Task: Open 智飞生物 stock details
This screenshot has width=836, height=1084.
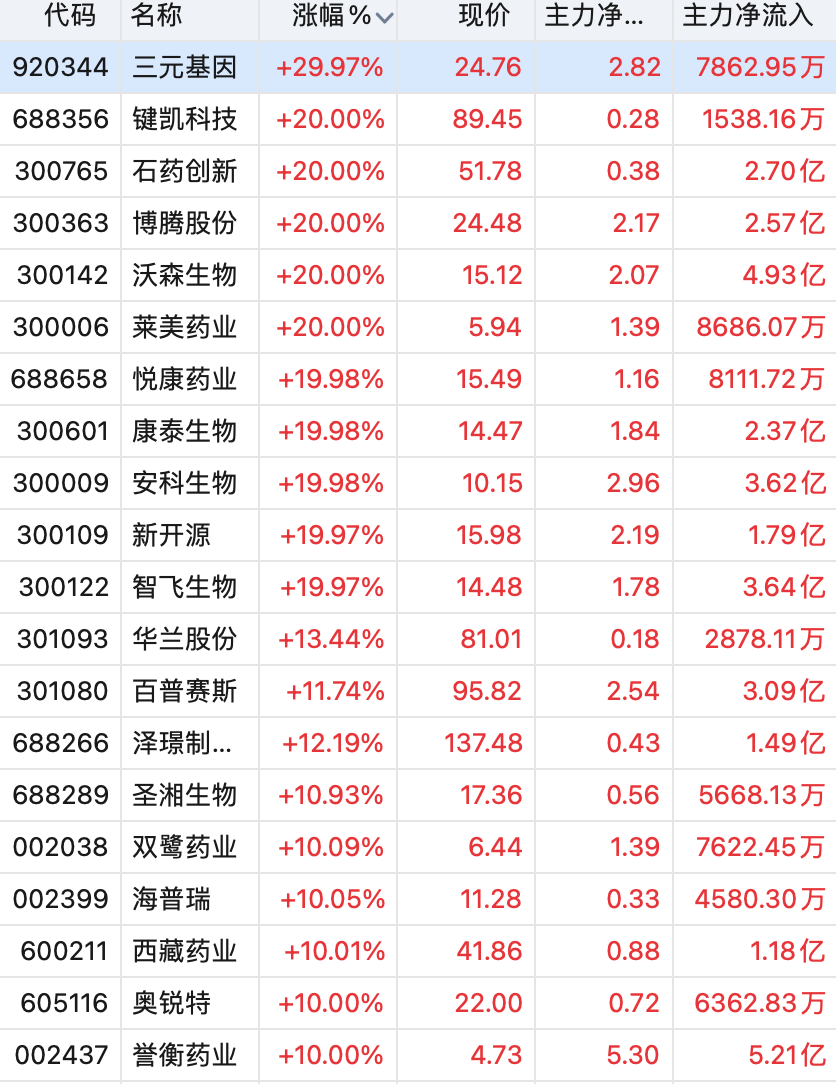Action: (x=418, y=587)
